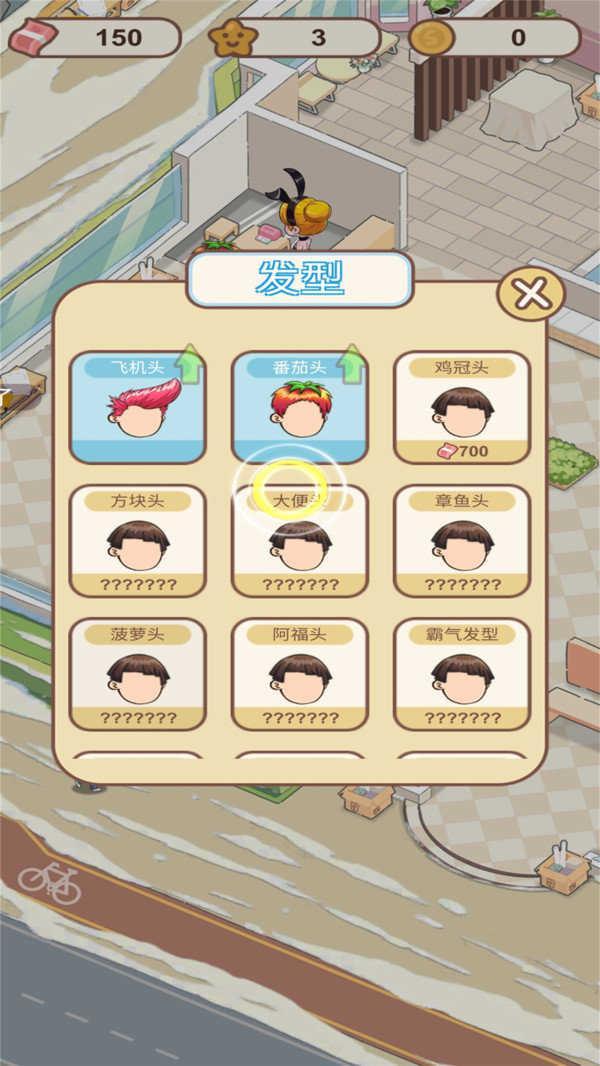Tap the locked 霸气发型 hairstyle
The image size is (600, 1066).
[x=462, y=674]
